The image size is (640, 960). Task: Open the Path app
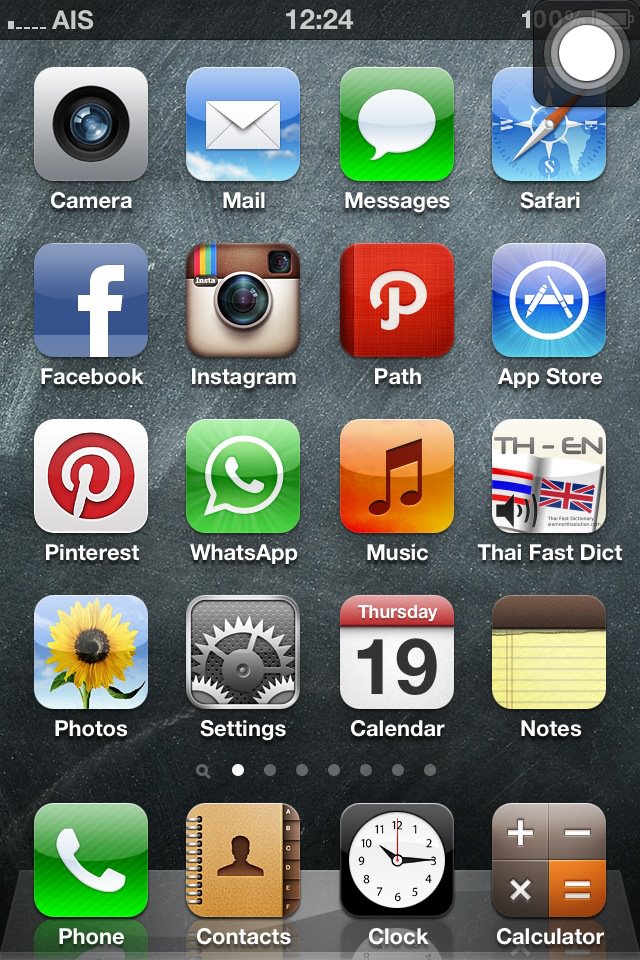[397, 300]
